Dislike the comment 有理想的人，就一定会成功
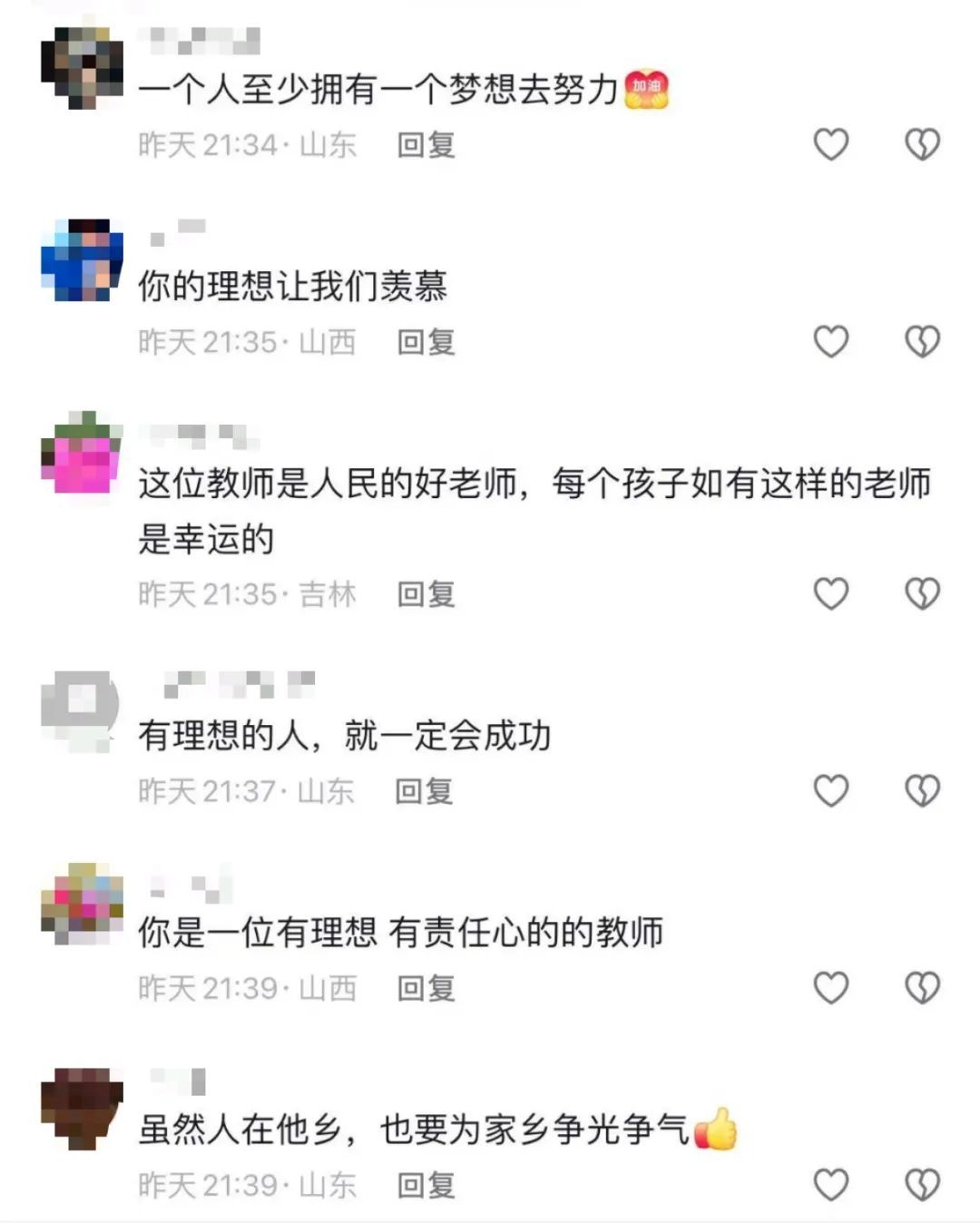 point(922,791)
